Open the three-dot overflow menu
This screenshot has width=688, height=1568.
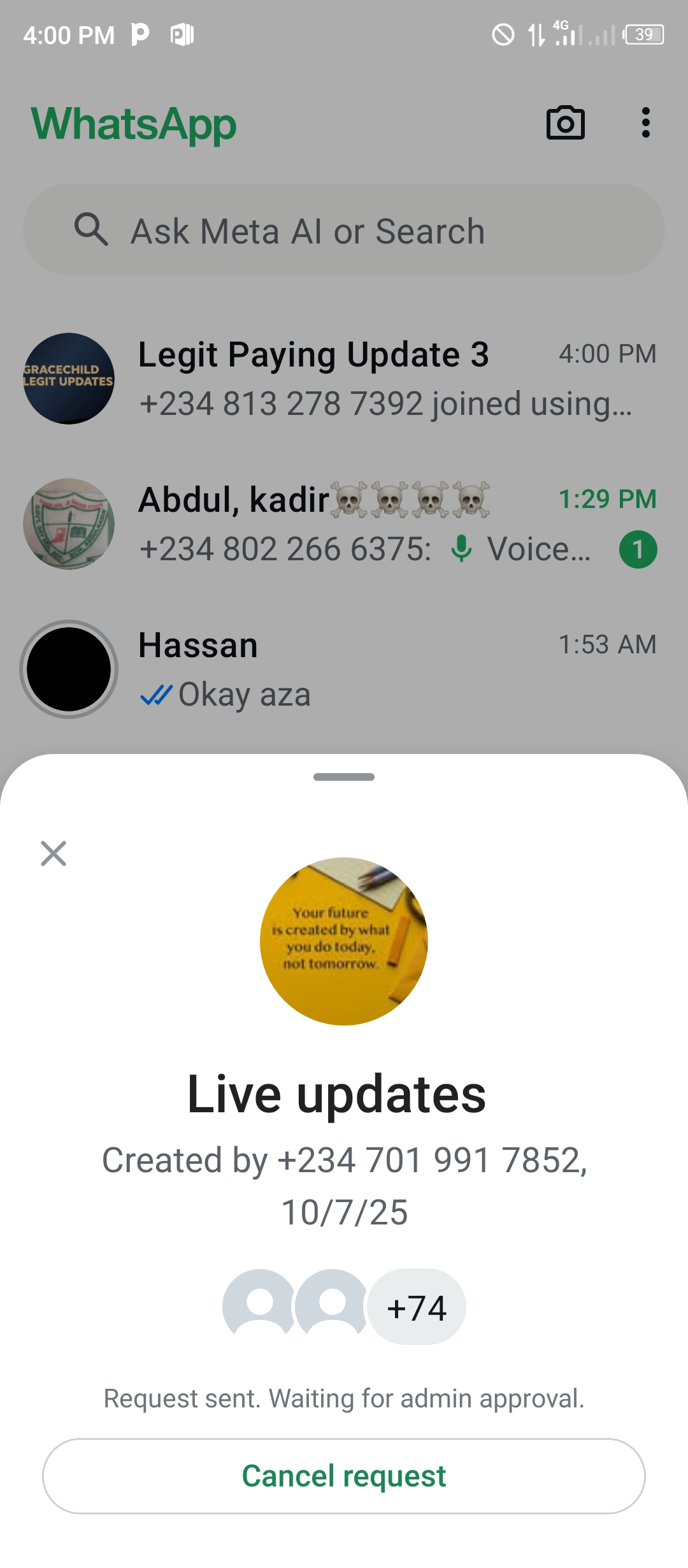pos(645,123)
